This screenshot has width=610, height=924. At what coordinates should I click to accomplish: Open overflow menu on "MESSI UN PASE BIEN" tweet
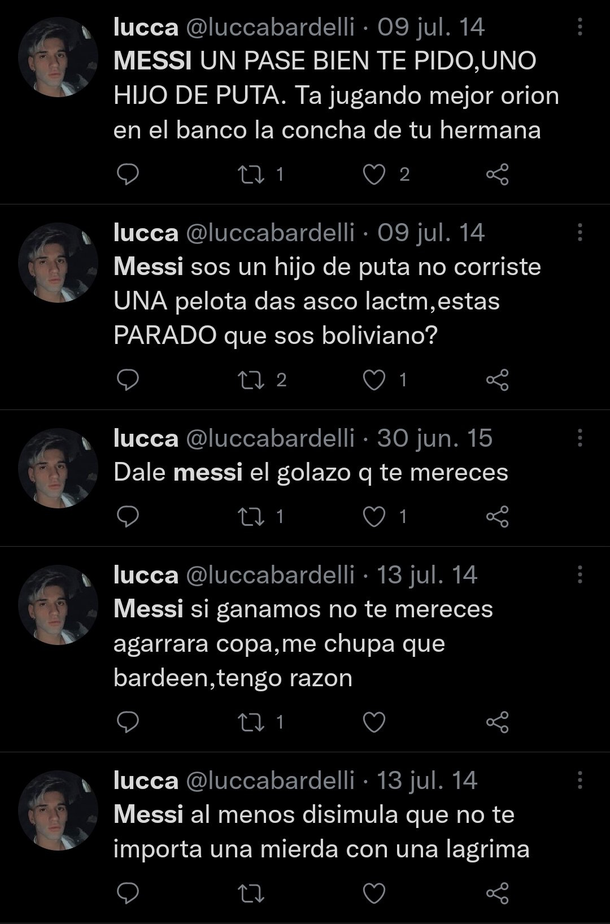tap(581, 27)
